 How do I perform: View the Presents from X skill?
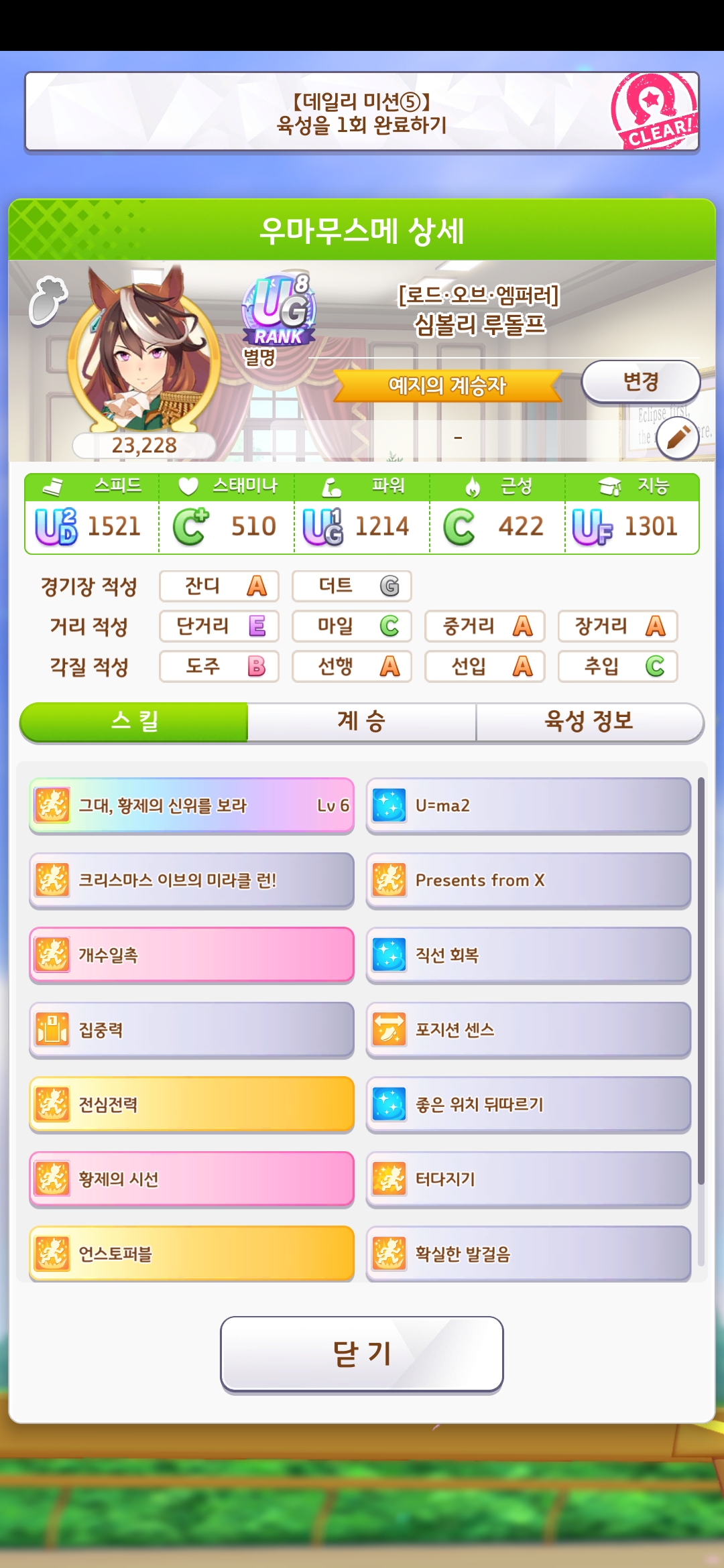[528, 880]
